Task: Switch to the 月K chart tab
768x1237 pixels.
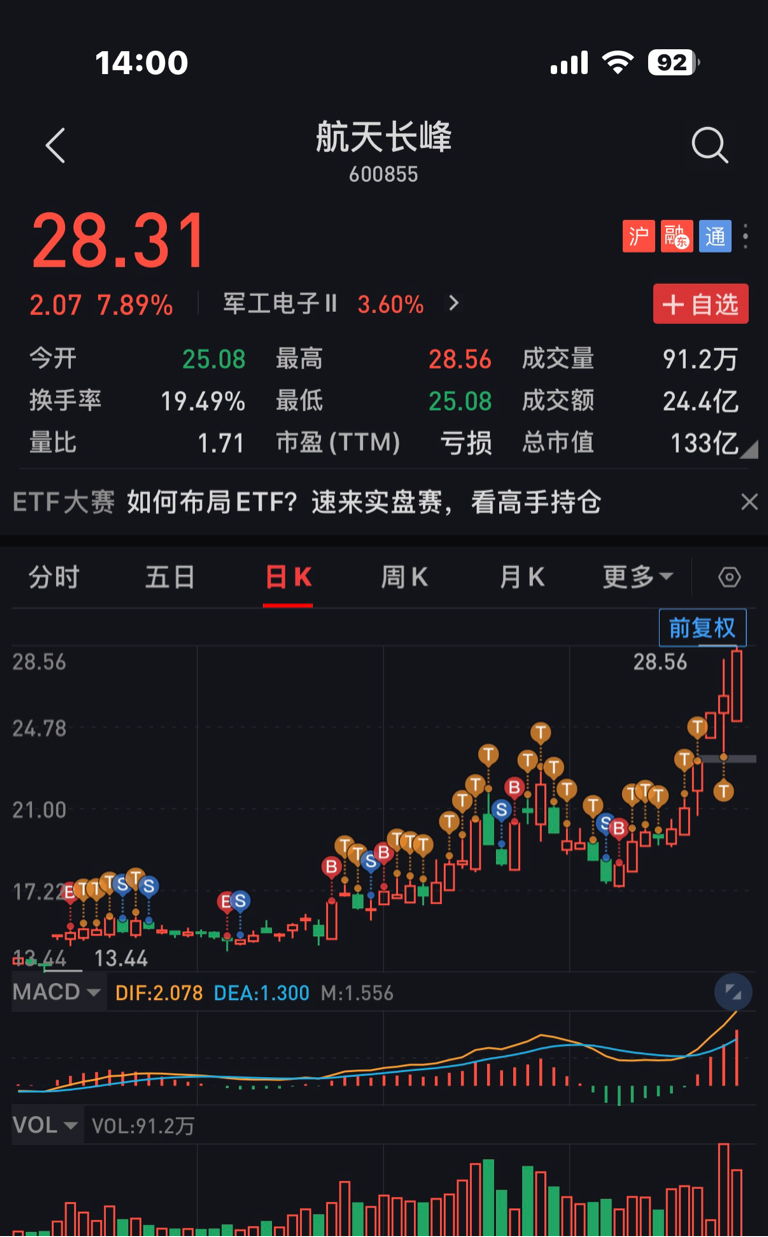Action: tap(521, 578)
